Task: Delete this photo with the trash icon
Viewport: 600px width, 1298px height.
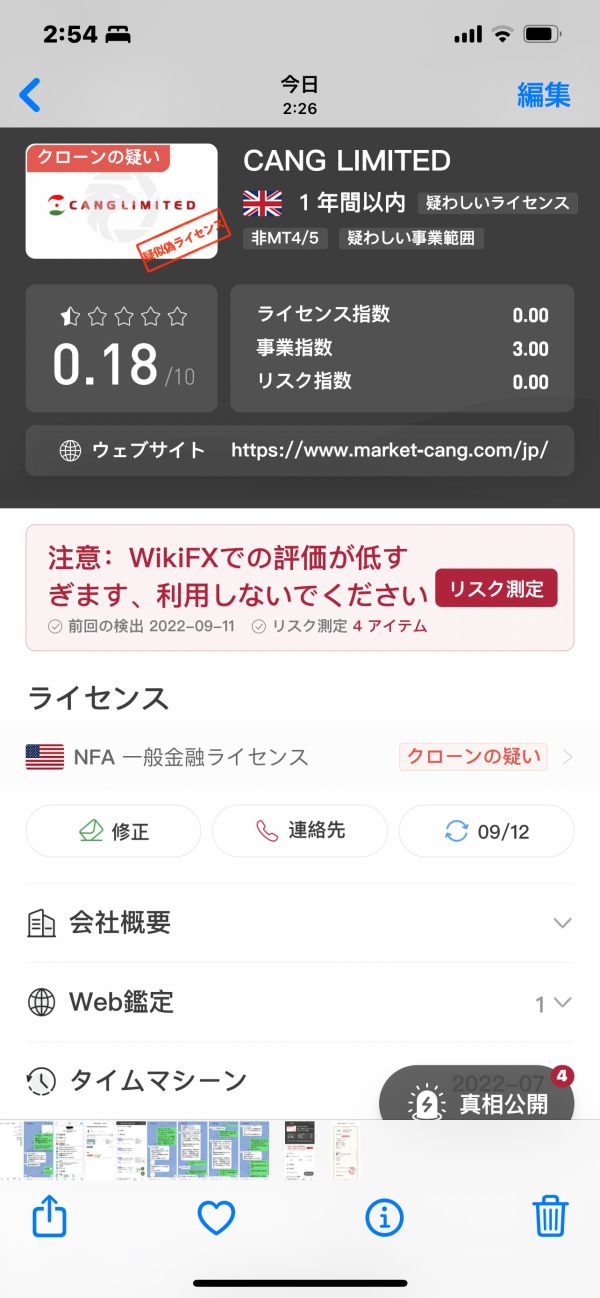Action: [550, 1217]
